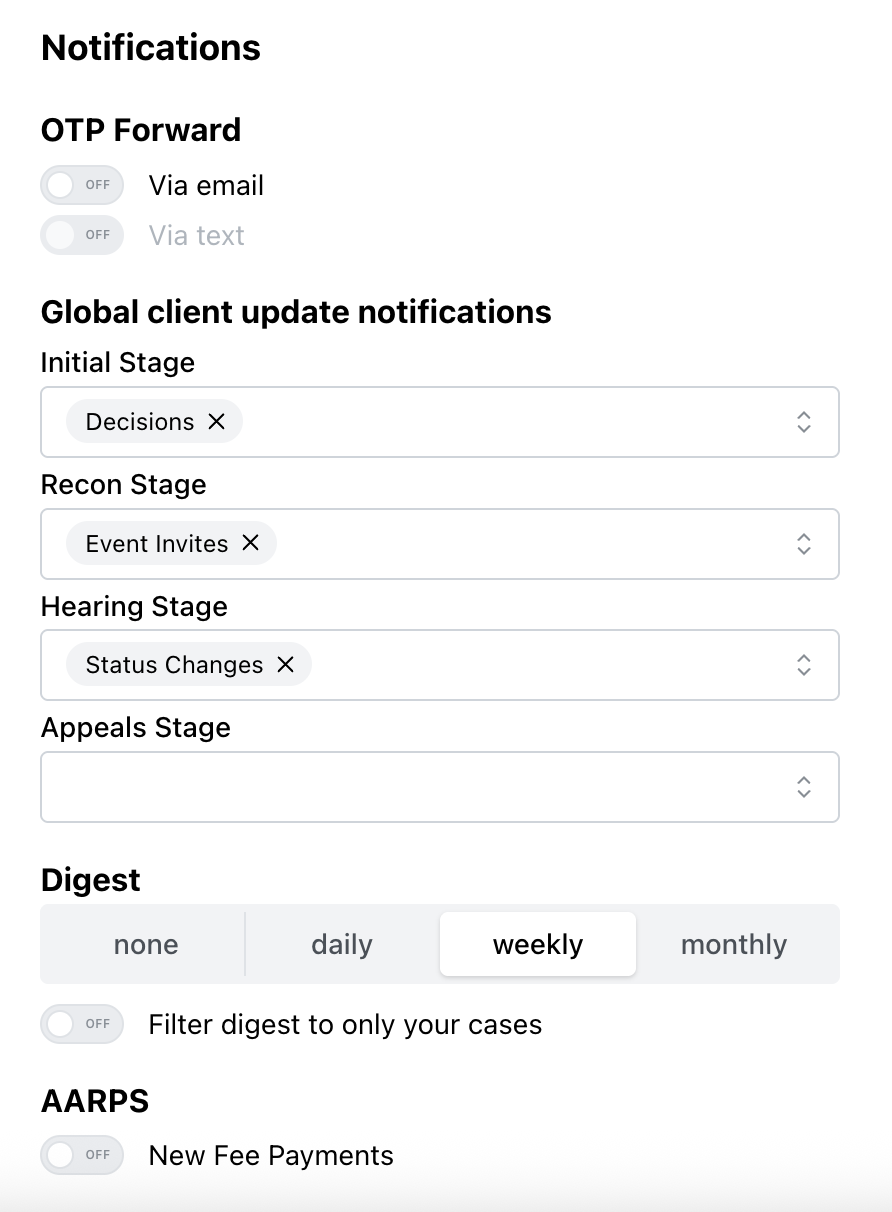Click the chevron icon on Hearing Stage selector
Viewport: 892px width, 1212px height.
[804, 665]
